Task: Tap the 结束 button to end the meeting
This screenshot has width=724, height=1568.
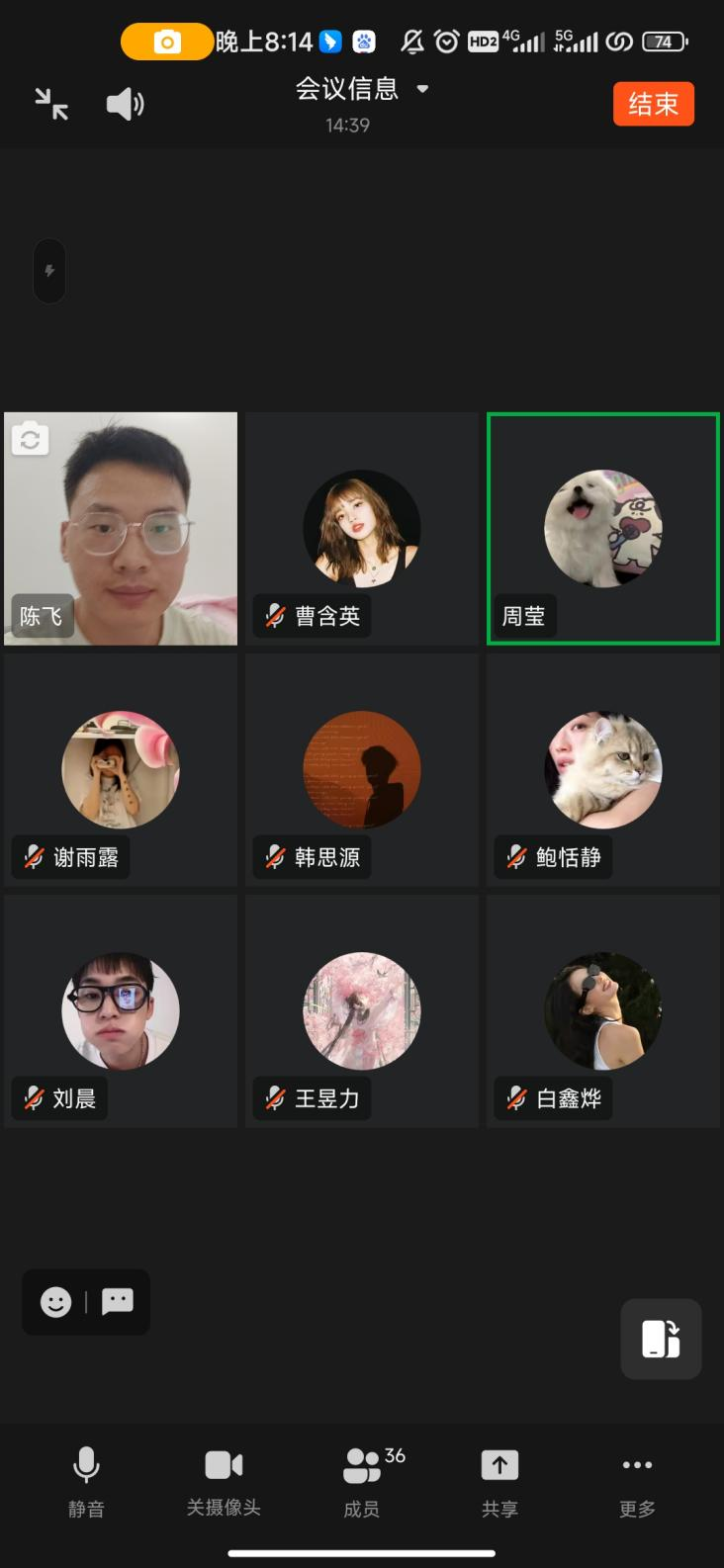Action: 653,104
